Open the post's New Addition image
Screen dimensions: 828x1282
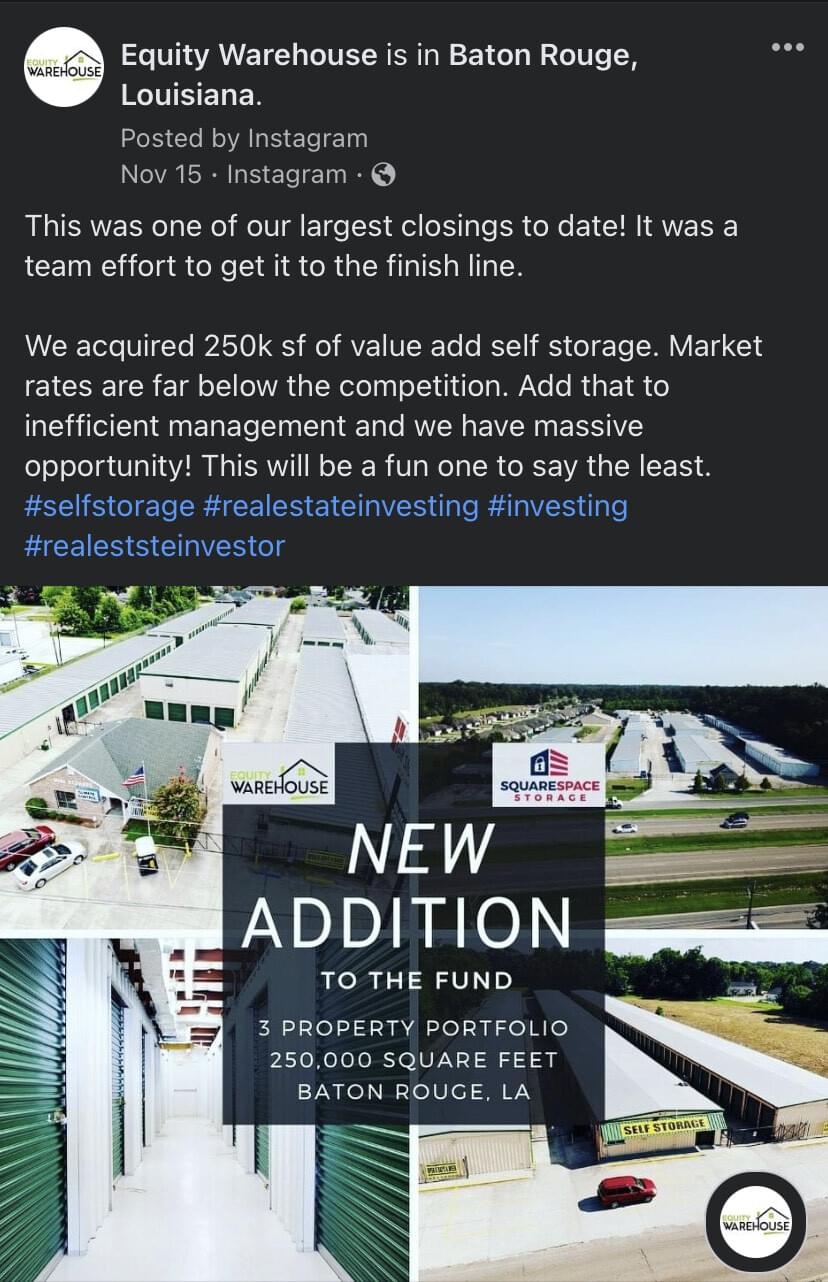tap(414, 932)
